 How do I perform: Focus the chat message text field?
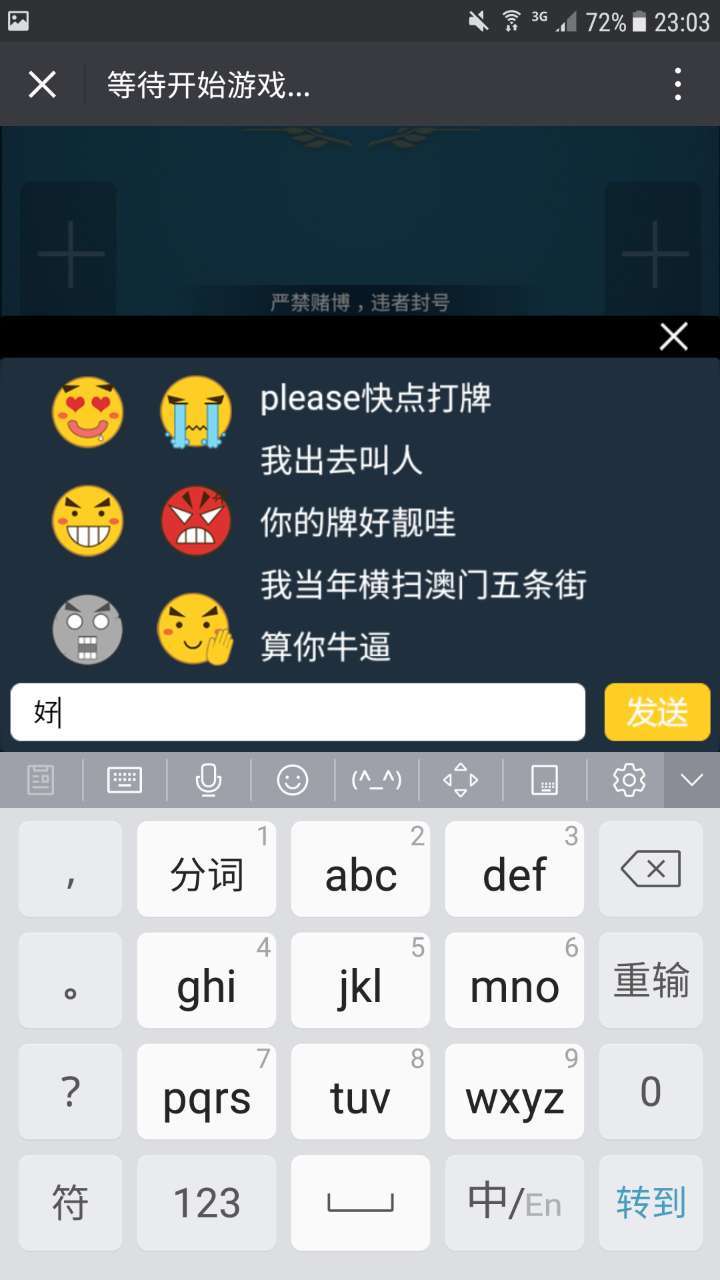click(x=297, y=712)
